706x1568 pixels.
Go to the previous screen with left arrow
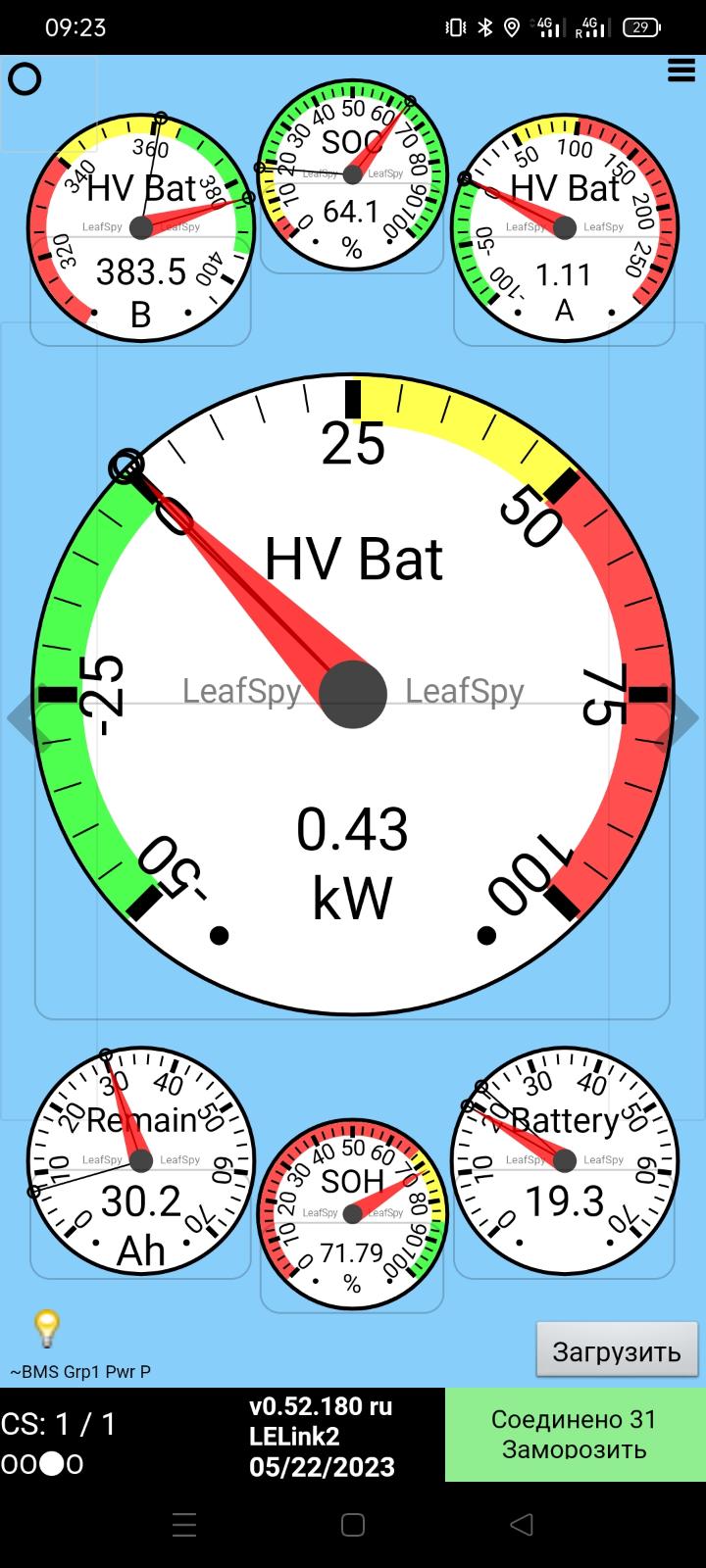(x=22, y=718)
